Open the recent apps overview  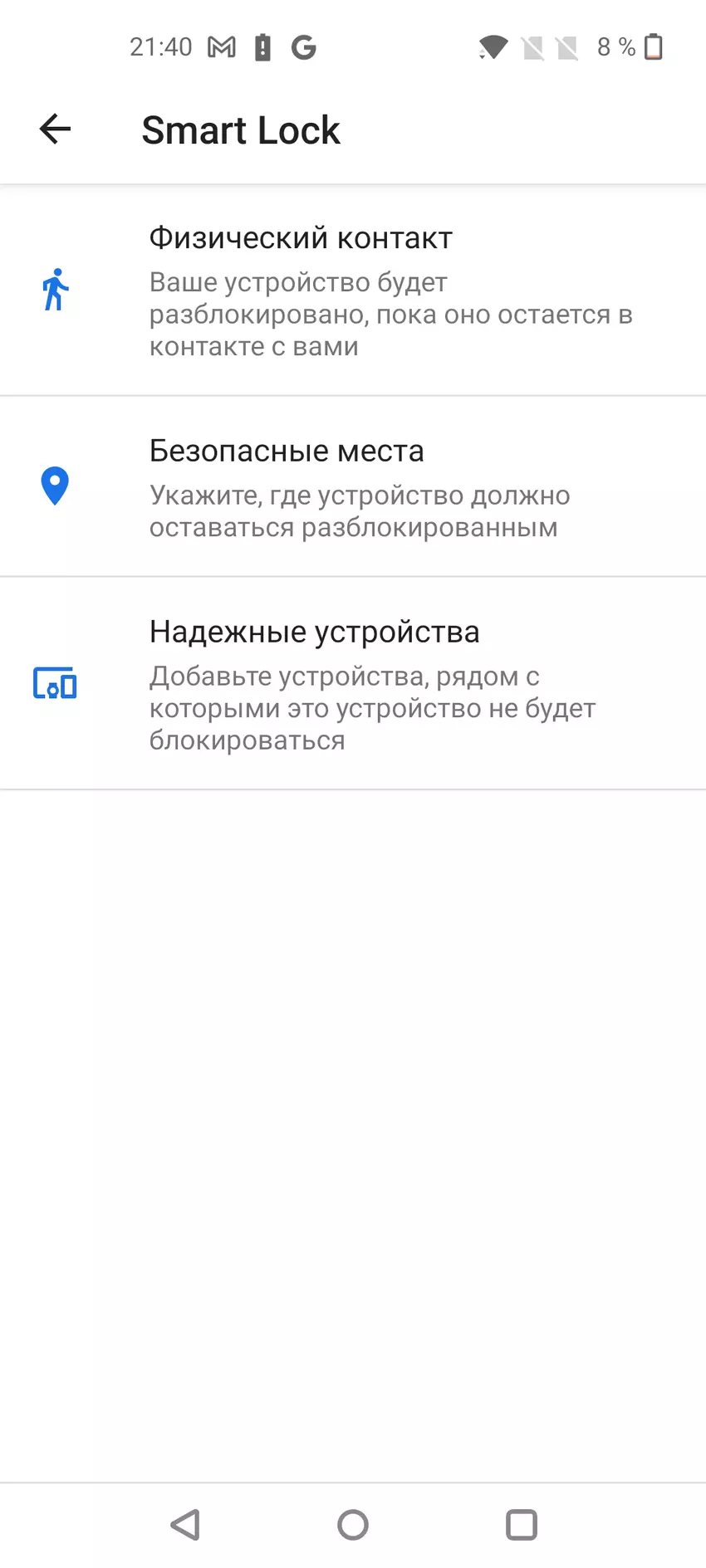[x=522, y=1525]
